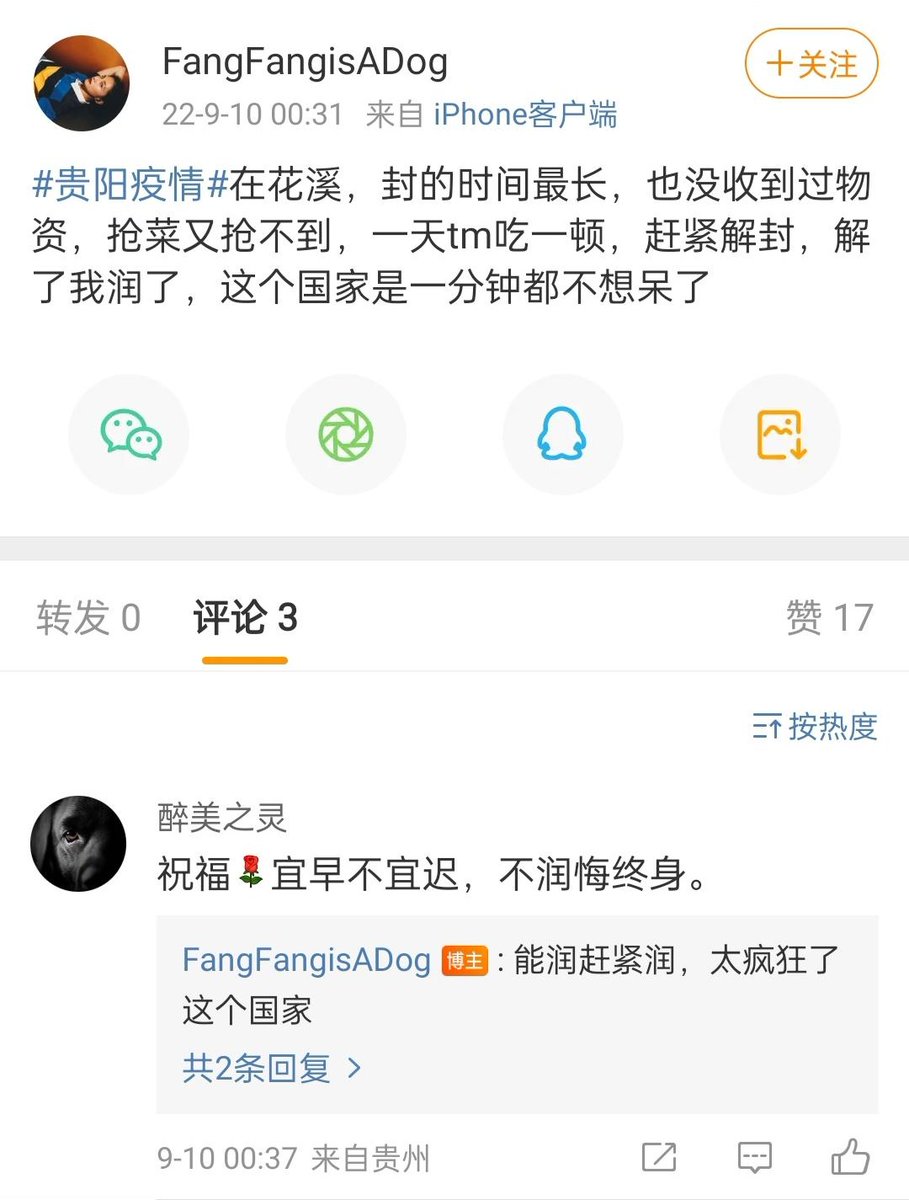Screen dimensions: 909x1200
Task: Reply to 醉美之灵's comment
Action: click(x=754, y=1157)
